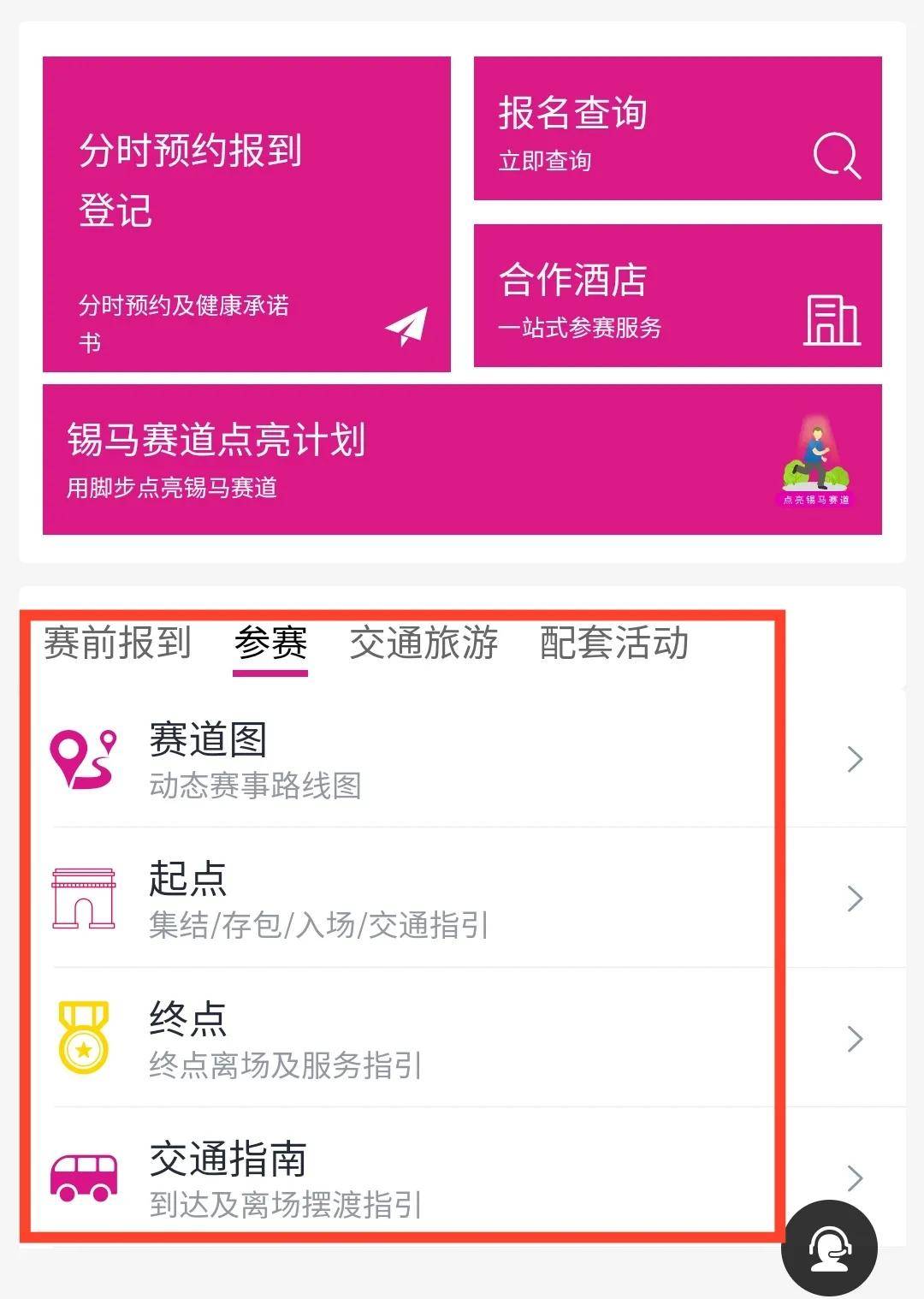This screenshot has width=924, height=1299.
Task: Contact customer service via headset button
Action: pos(829,1248)
